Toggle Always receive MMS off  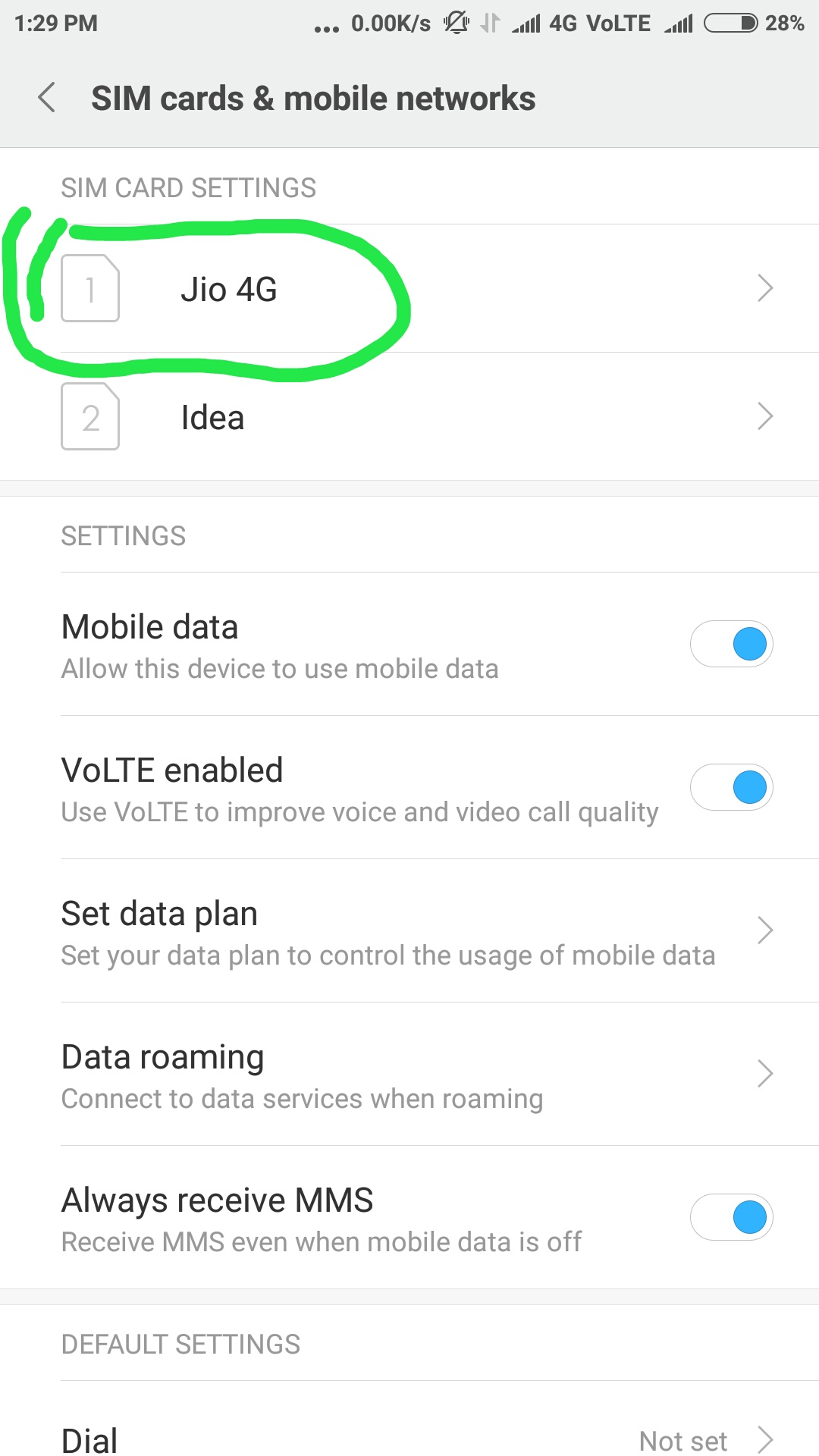731,1218
